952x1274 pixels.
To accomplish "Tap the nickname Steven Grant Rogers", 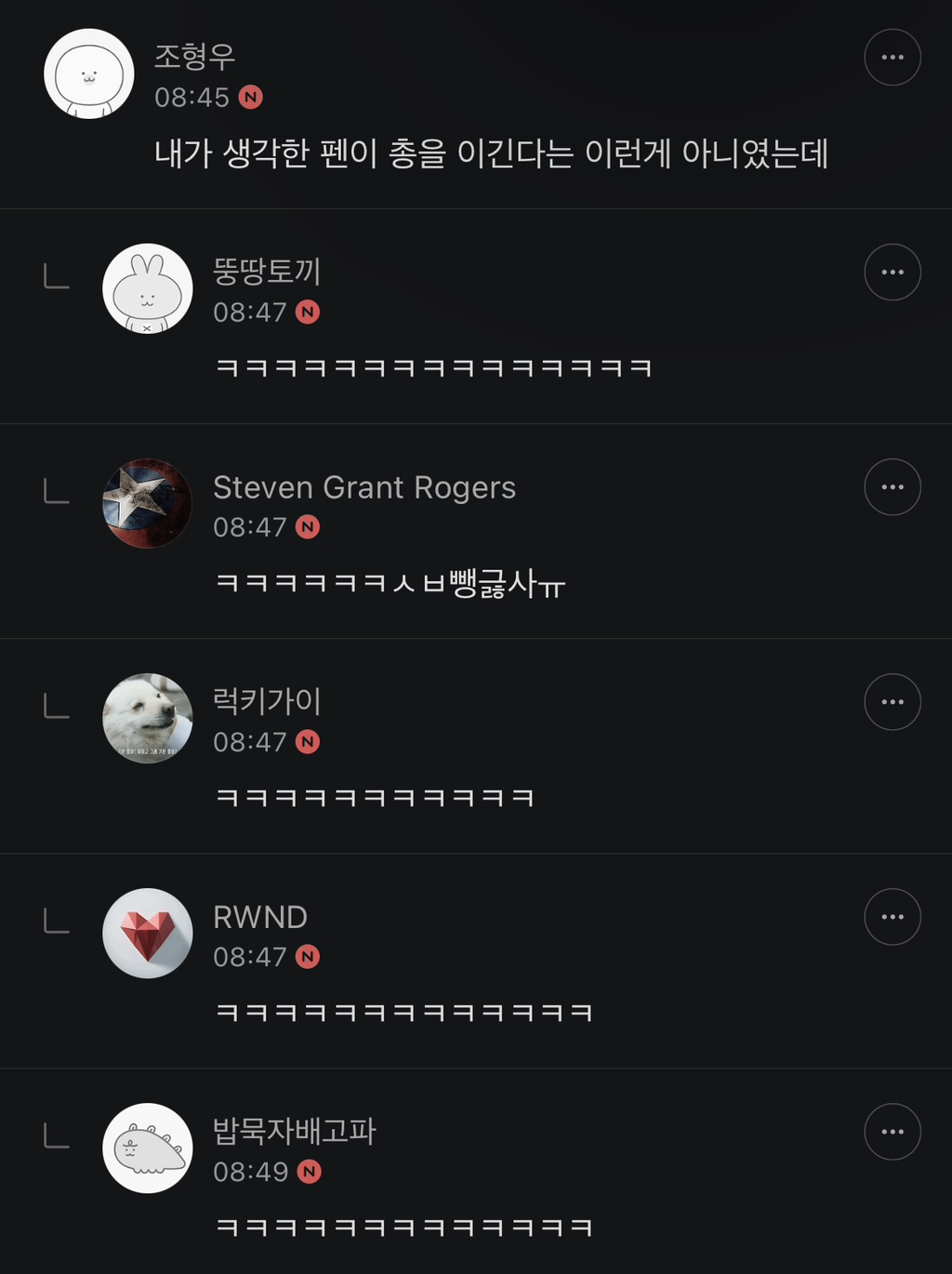I will 364,487.
